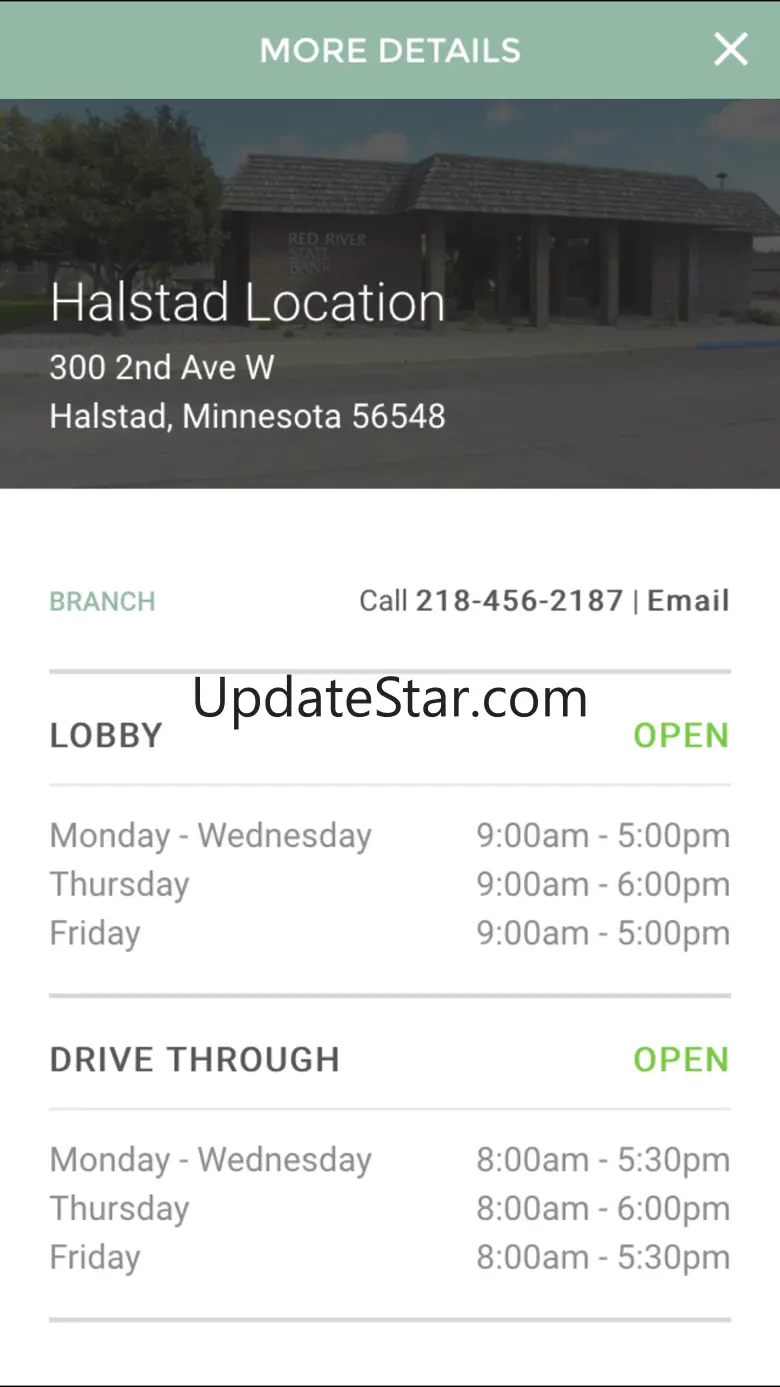Close the More Details panel
Image resolution: width=780 pixels, height=1387 pixels.
point(730,49)
